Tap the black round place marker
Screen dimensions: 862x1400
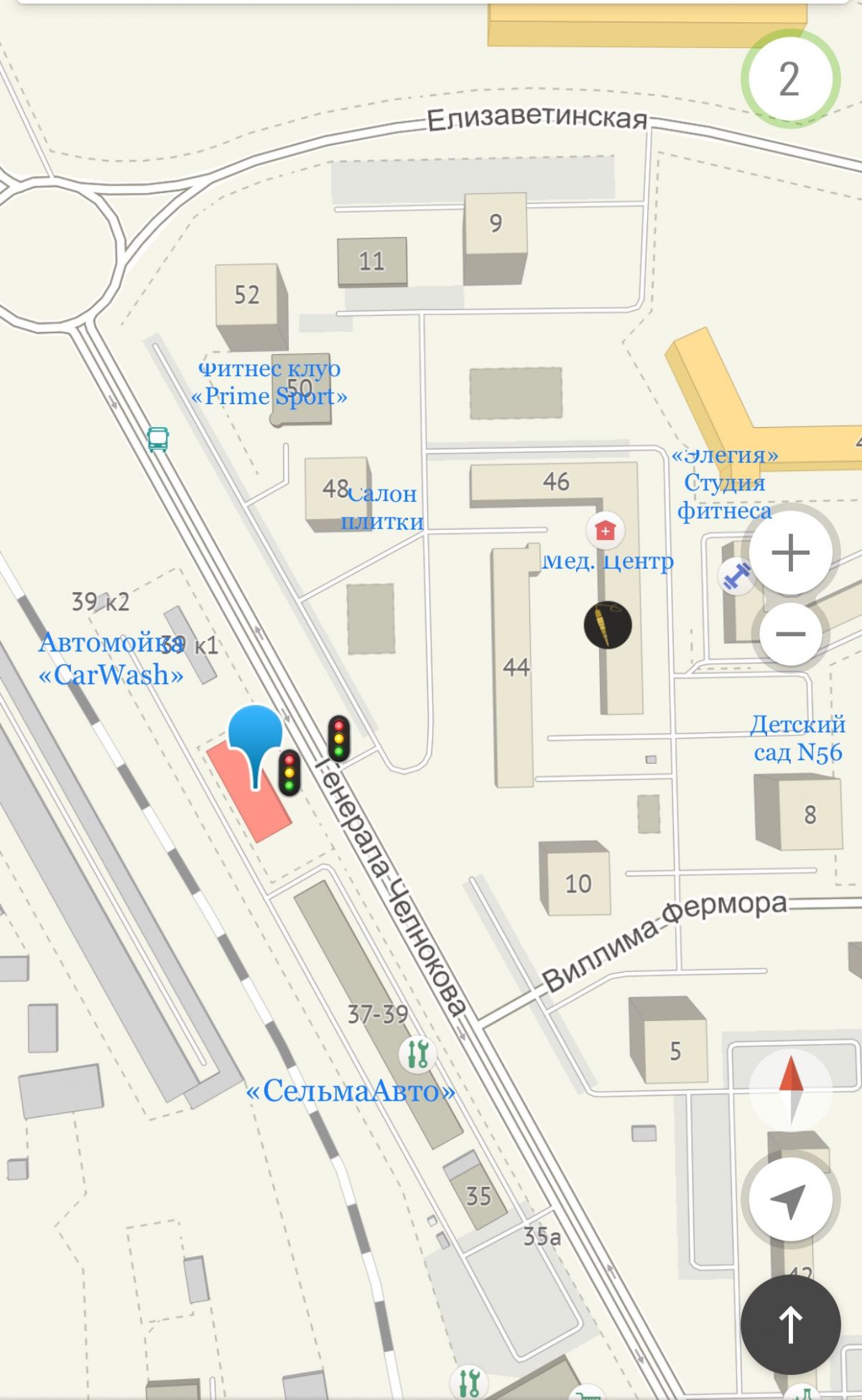(608, 625)
